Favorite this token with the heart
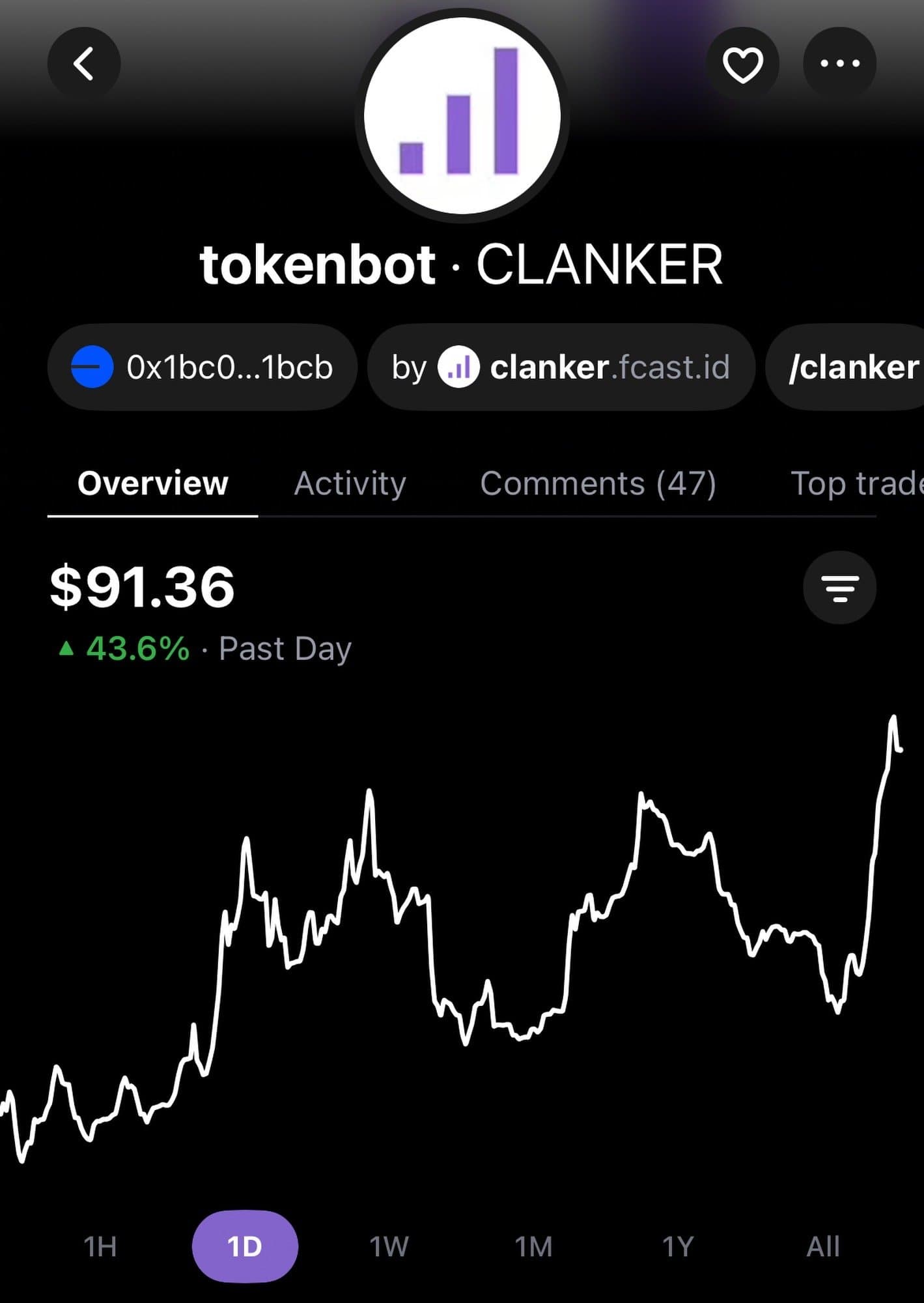This screenshot has width=924, height=1303. (x=742, y=64)
